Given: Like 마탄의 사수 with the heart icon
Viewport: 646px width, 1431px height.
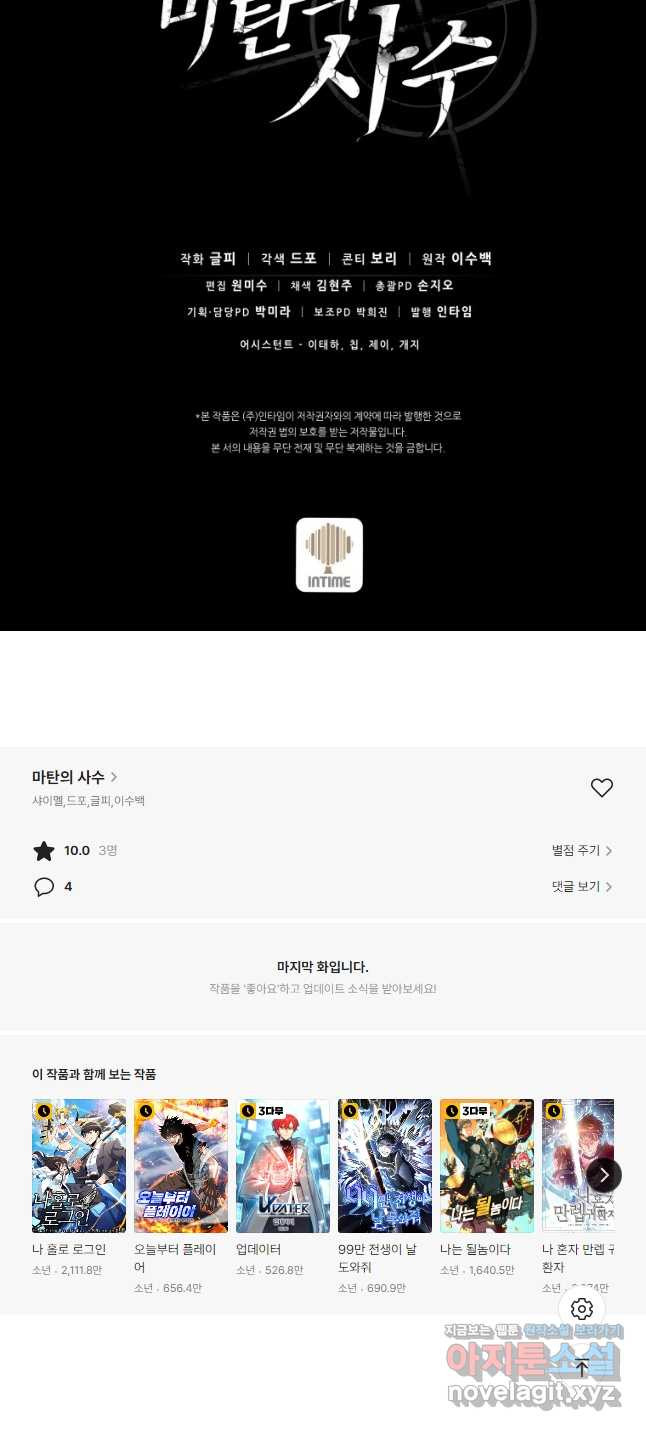Looking at the screenshot, I should (x=601, y=788).
